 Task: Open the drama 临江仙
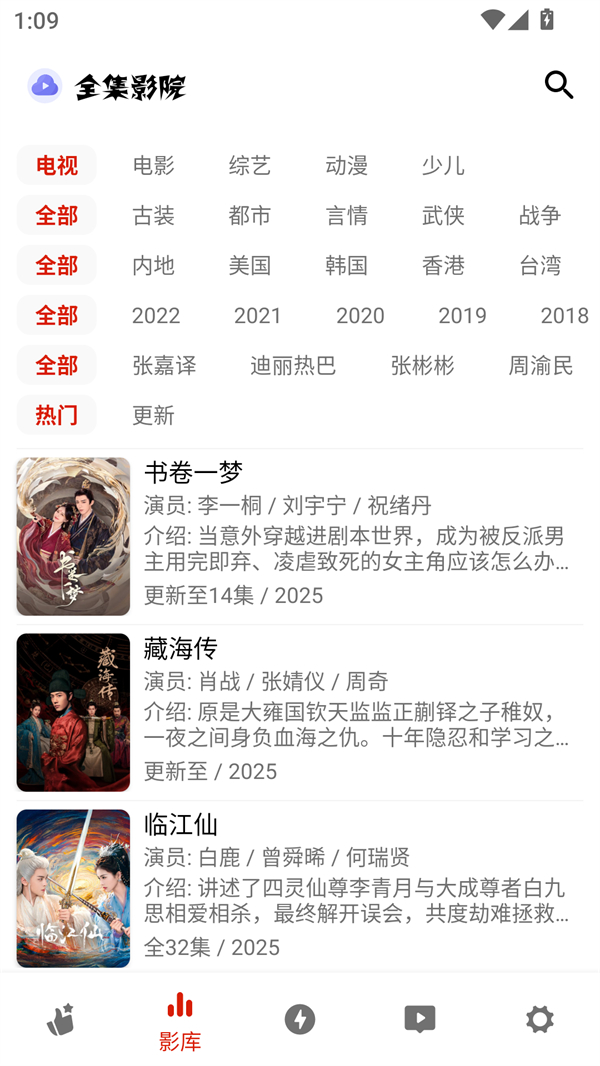[x=300, y=888]
